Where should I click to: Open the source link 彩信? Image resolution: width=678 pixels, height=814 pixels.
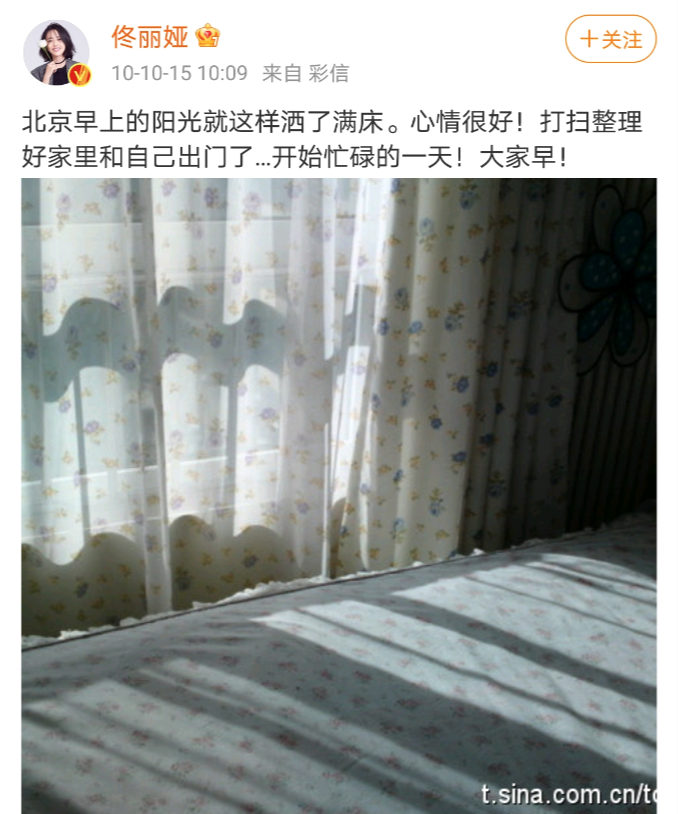[329, 73]
